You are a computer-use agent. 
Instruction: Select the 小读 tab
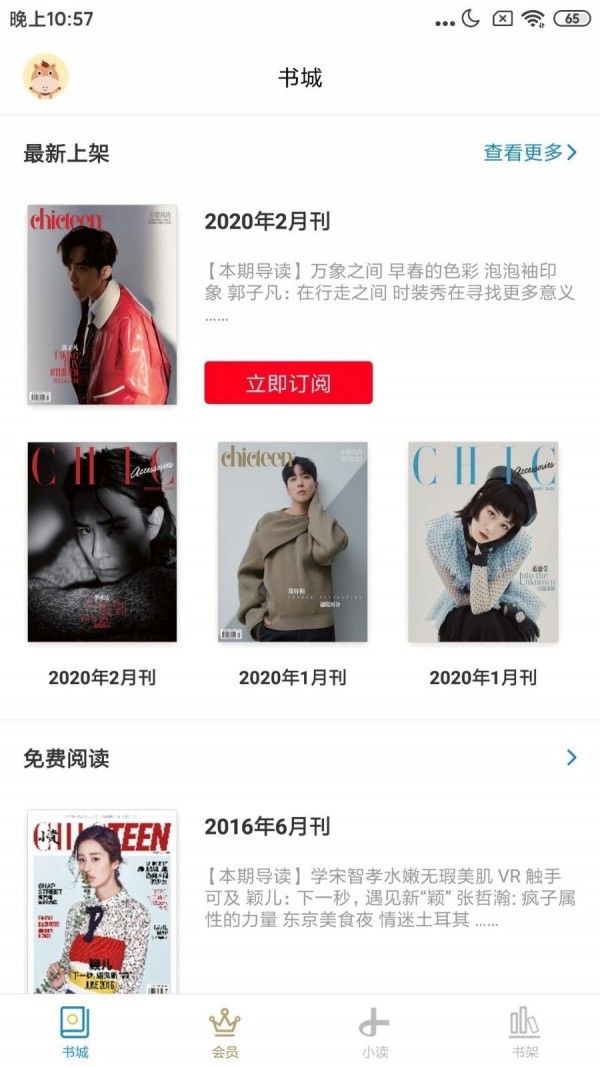pyautogui.click(x=375, y=1031)
